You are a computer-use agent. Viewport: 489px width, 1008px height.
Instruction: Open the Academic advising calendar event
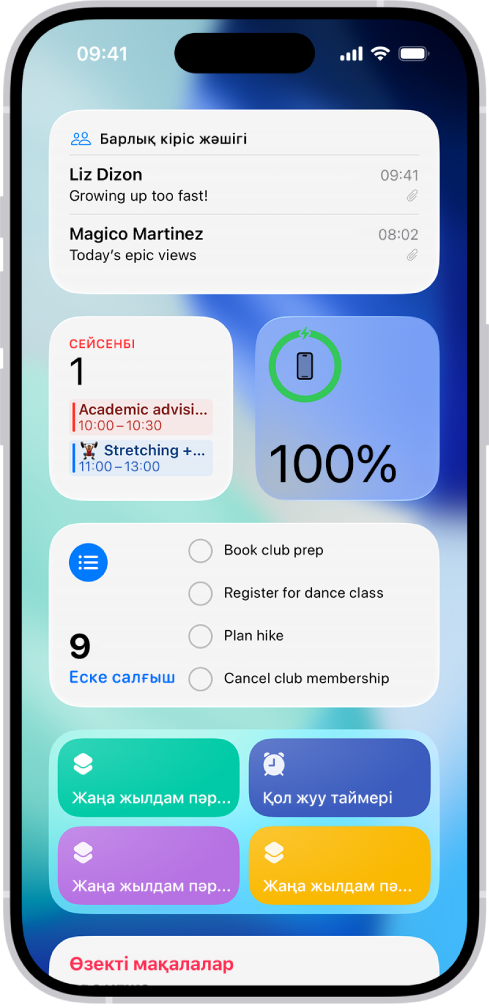click(141, 417)
